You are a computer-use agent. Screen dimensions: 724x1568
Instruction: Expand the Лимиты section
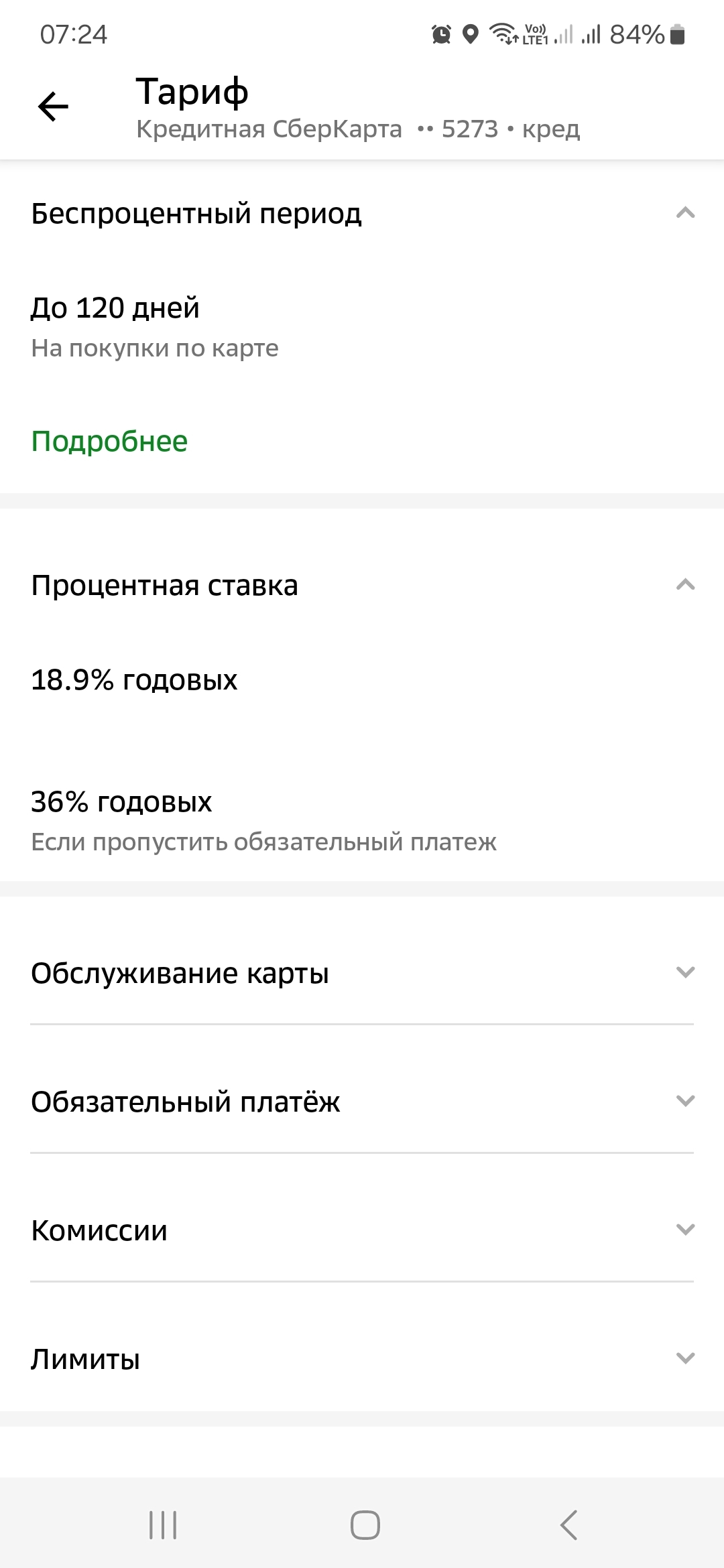coord(362,1359)
